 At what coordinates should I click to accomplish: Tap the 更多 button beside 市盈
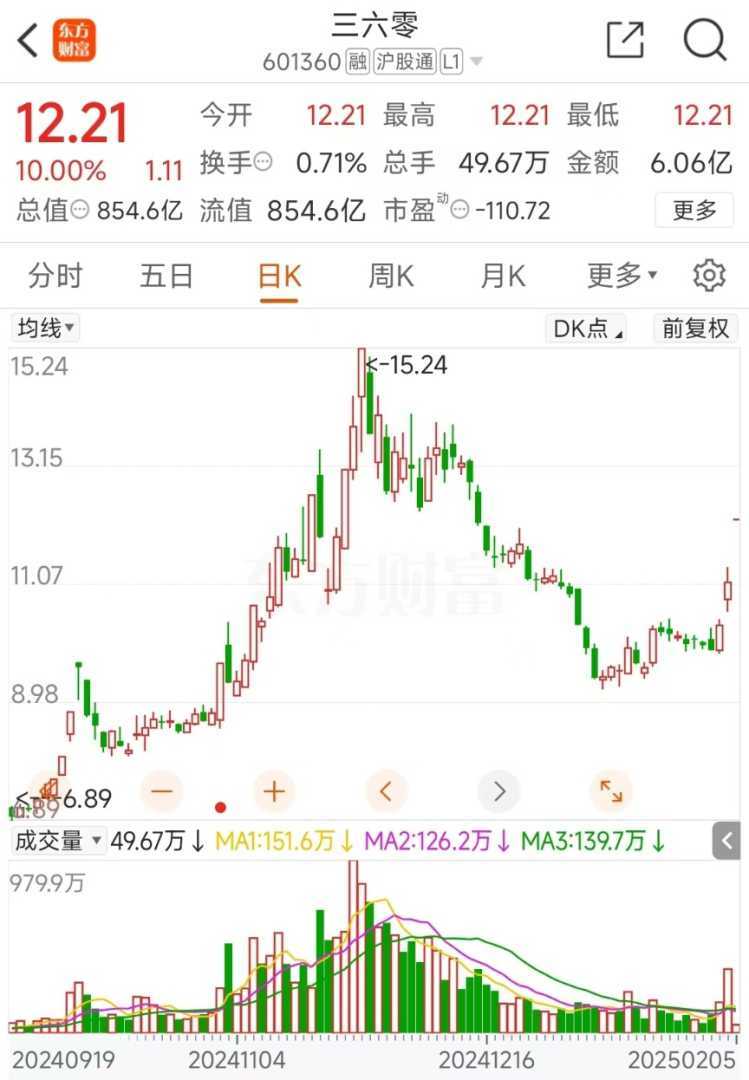point(694,210)
